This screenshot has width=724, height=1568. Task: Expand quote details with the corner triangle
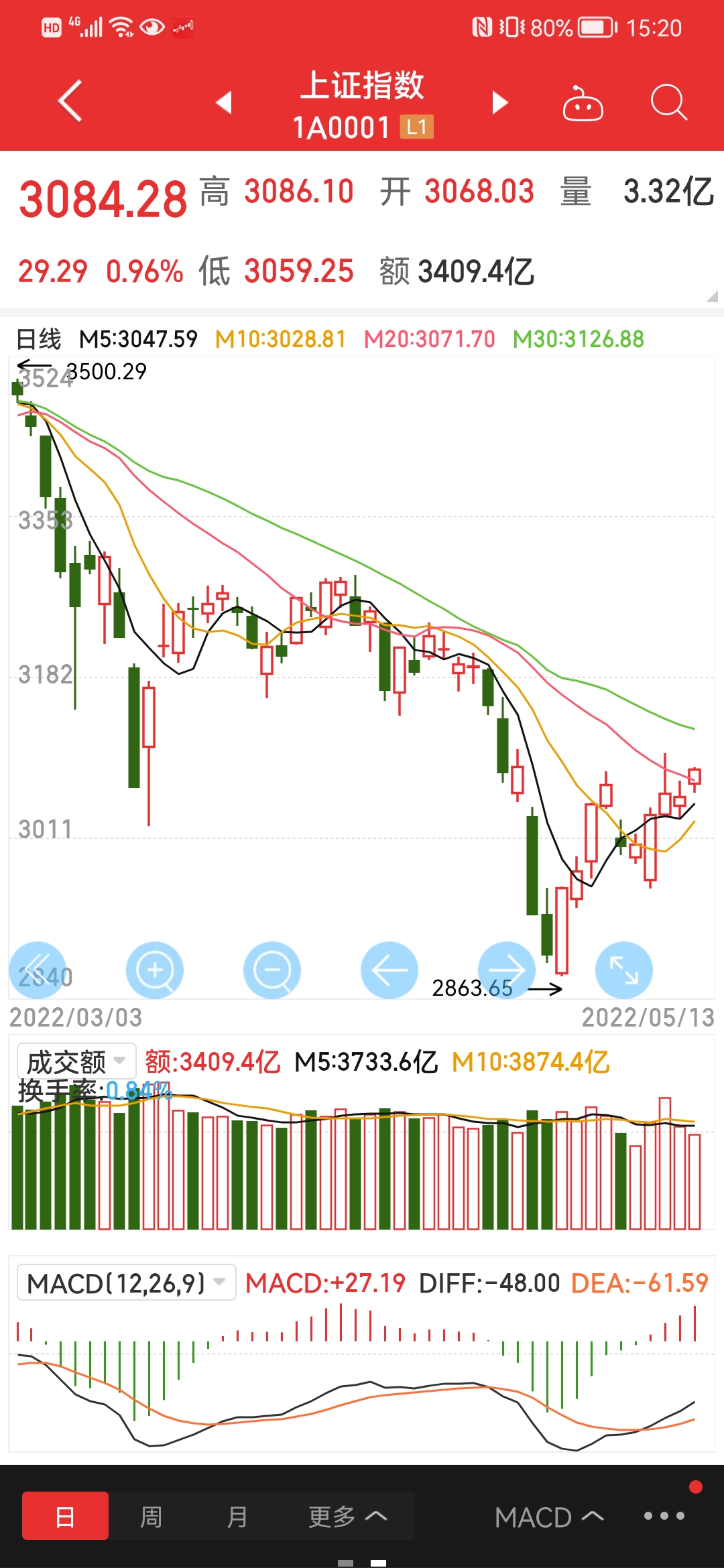tap(712, 296)
